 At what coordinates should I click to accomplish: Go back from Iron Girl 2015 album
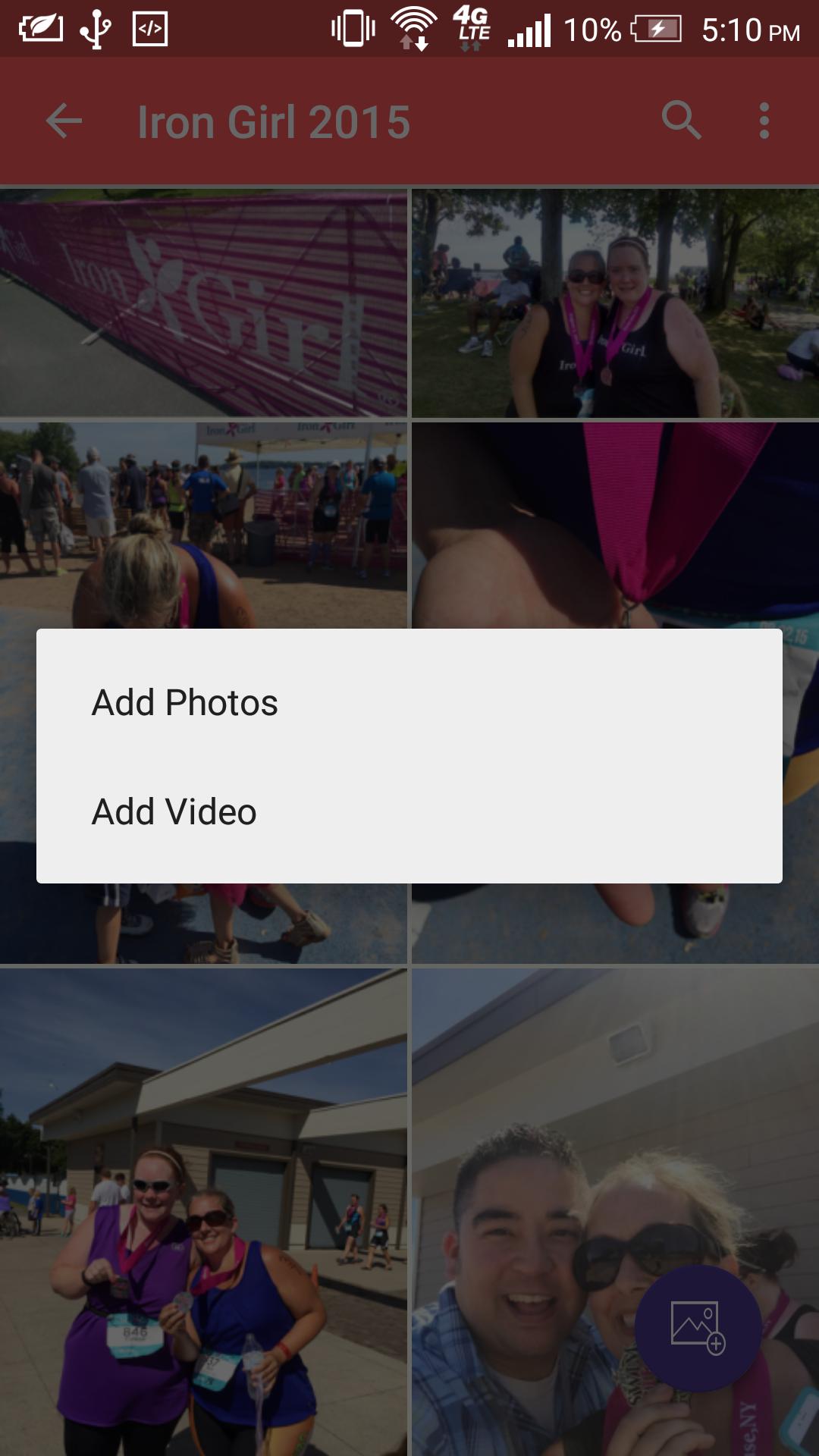pos(64,121)
